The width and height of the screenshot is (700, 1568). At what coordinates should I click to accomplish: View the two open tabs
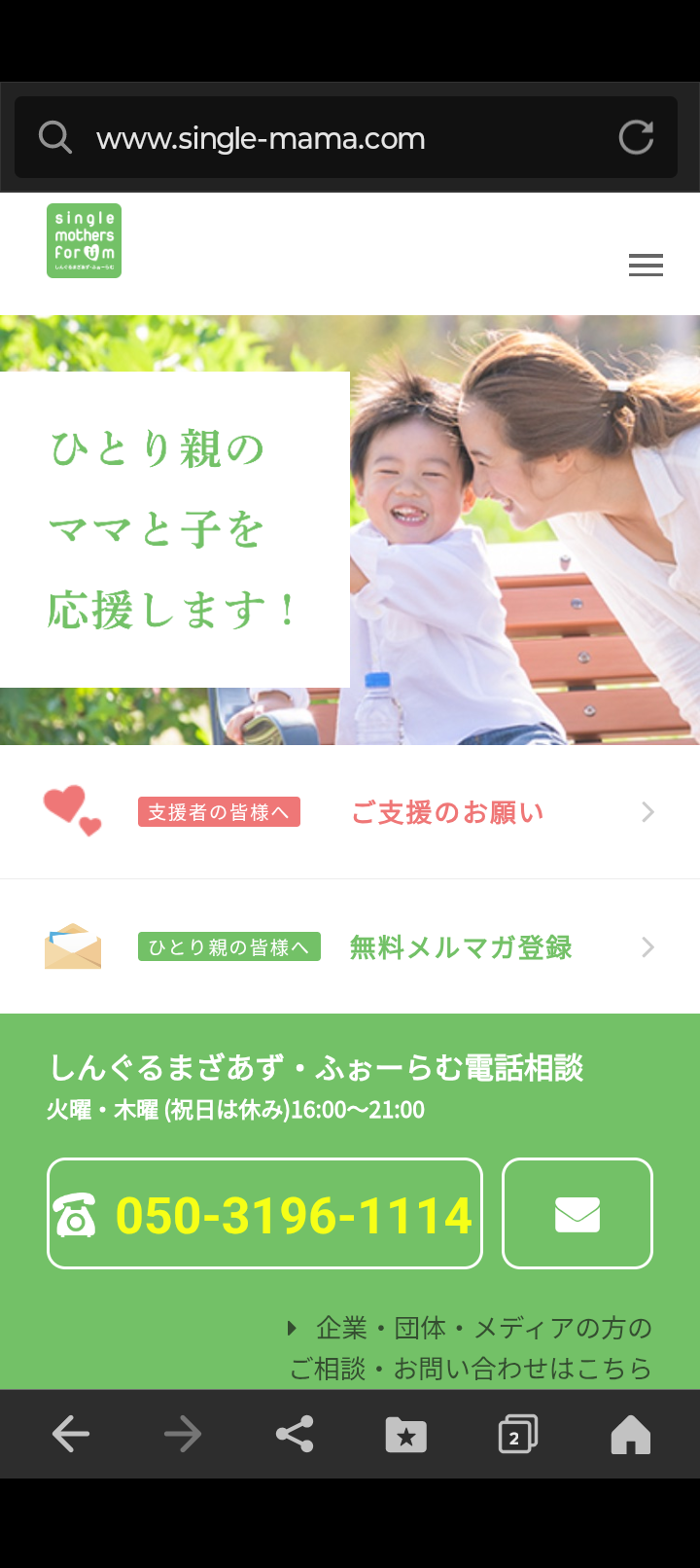coord(517,1435)
